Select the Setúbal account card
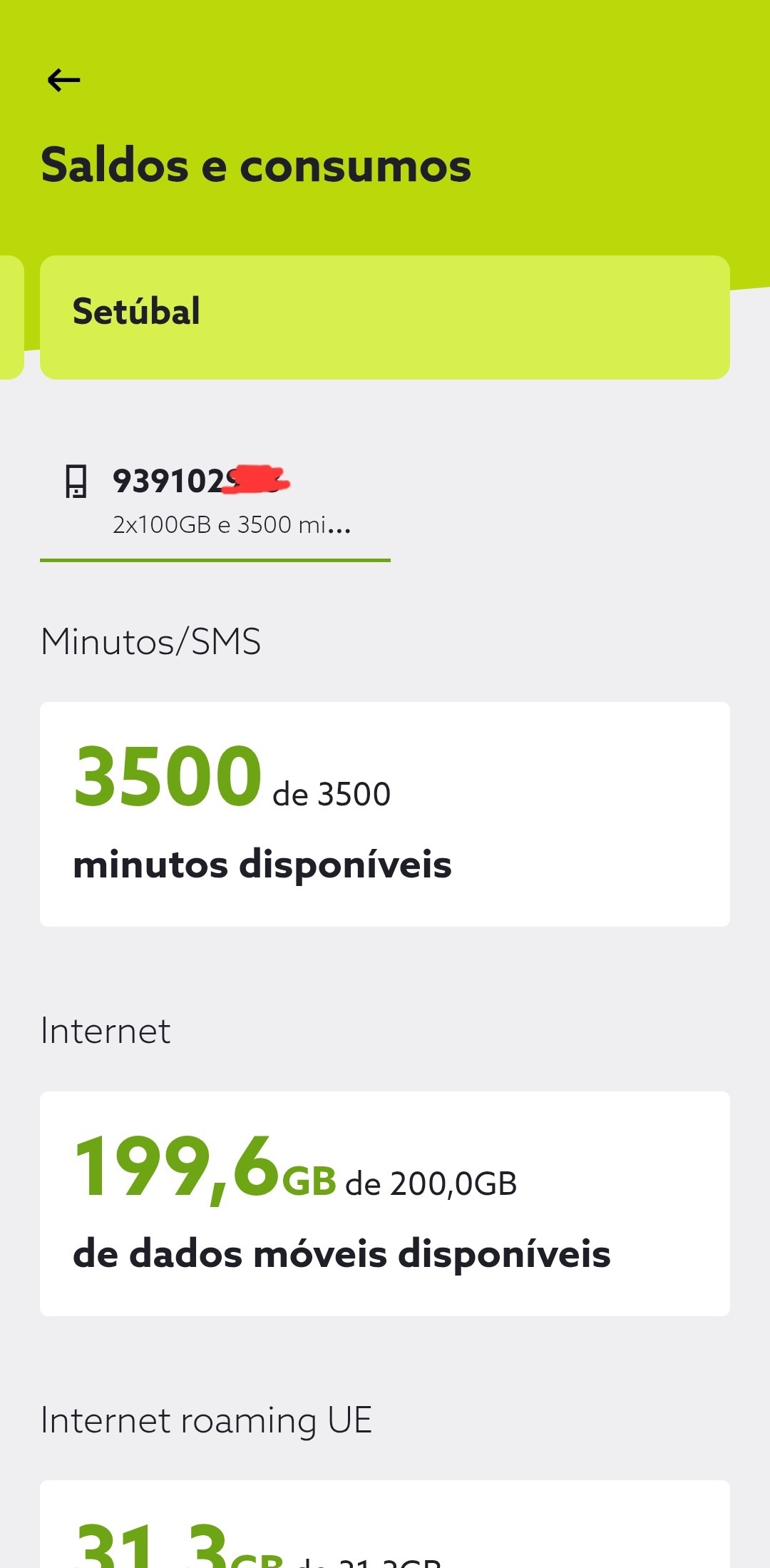 [x=385, y=317]
